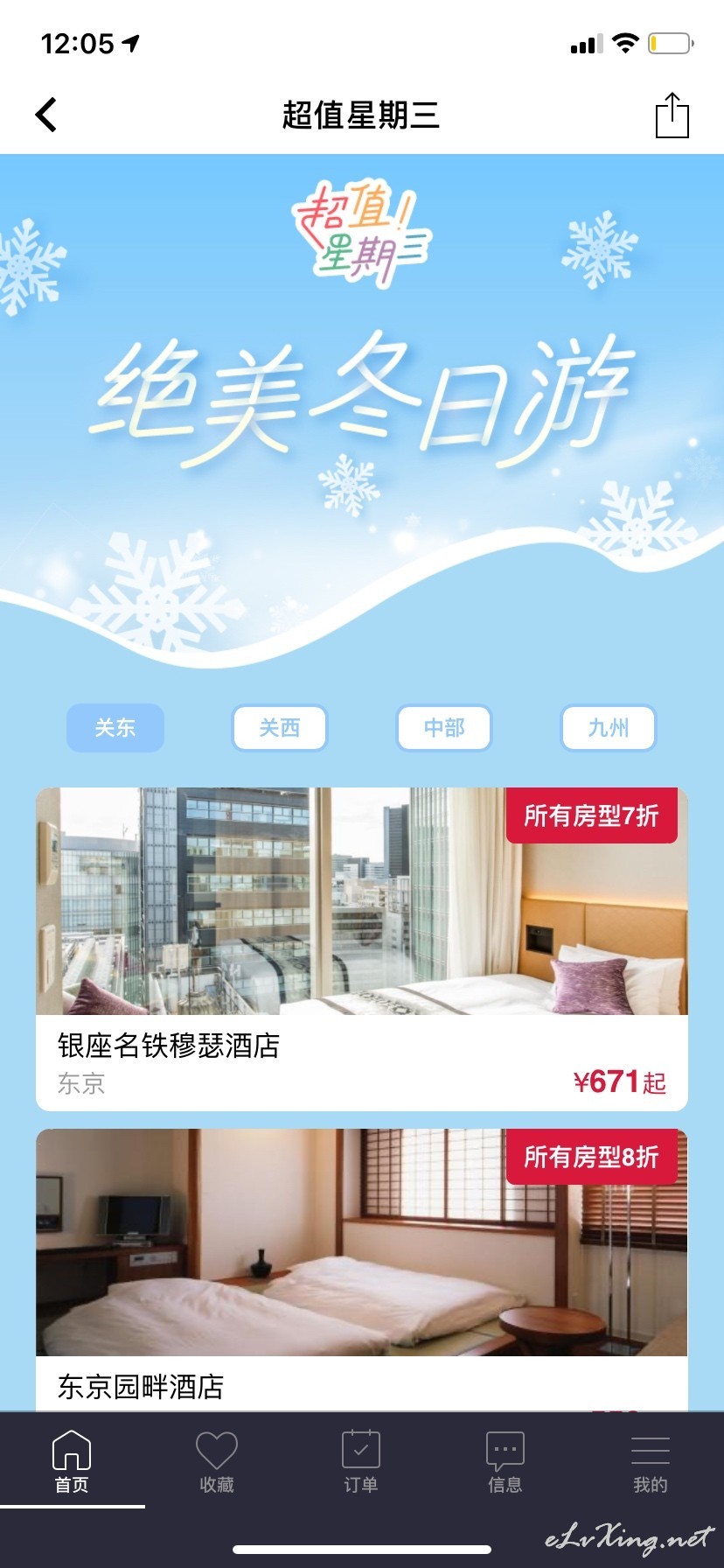Select the 关东 region chip

(115, 728)
